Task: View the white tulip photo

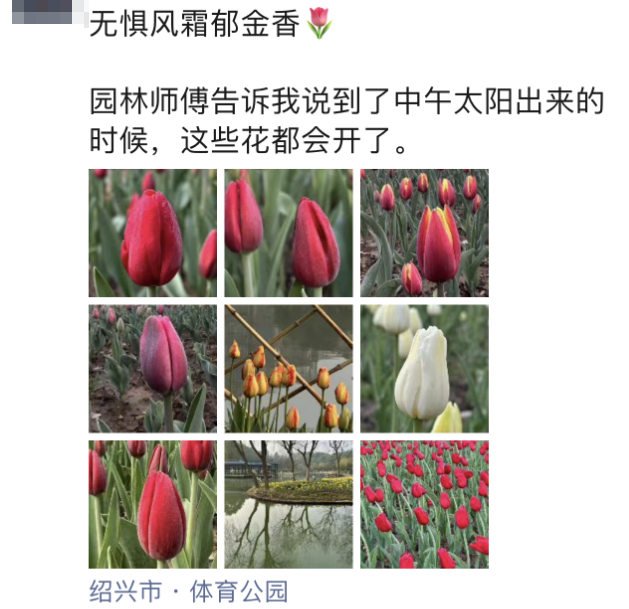Action: [x=424, y=368]
